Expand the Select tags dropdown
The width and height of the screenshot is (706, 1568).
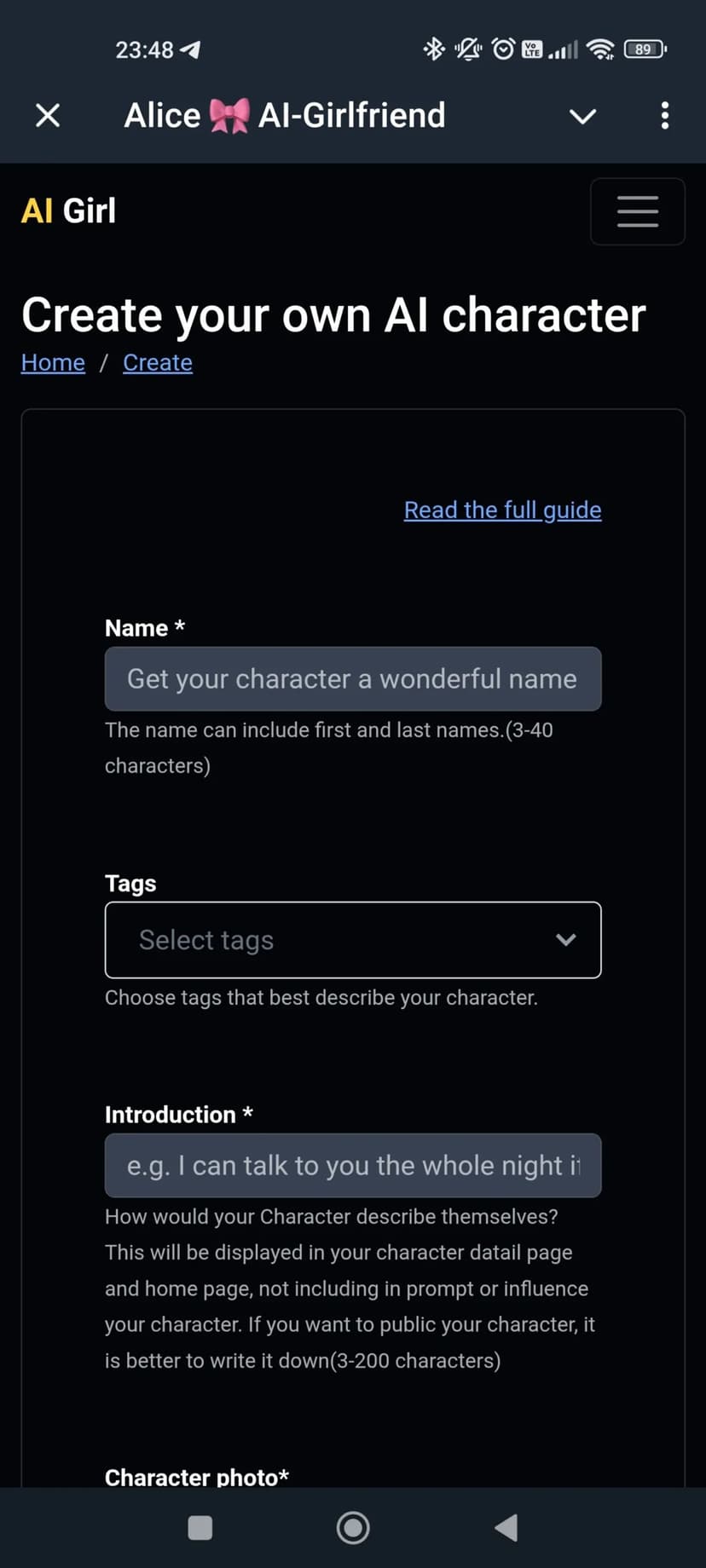coord(352,940)
